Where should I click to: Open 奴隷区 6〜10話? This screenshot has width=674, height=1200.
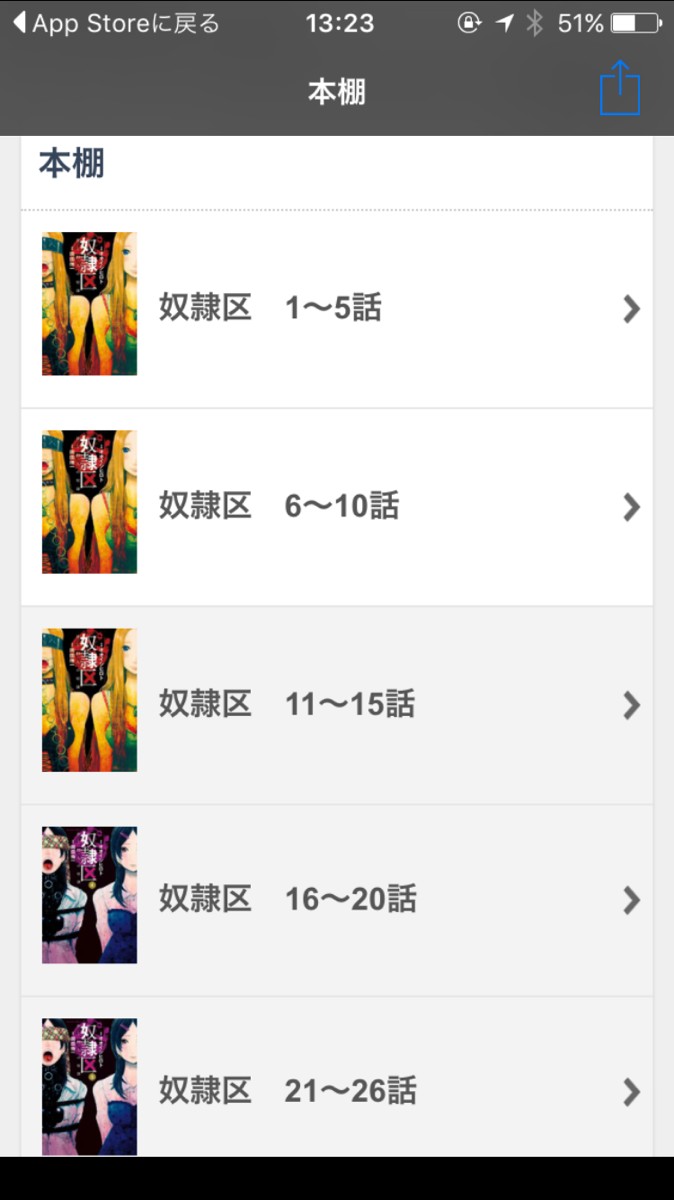336,506
